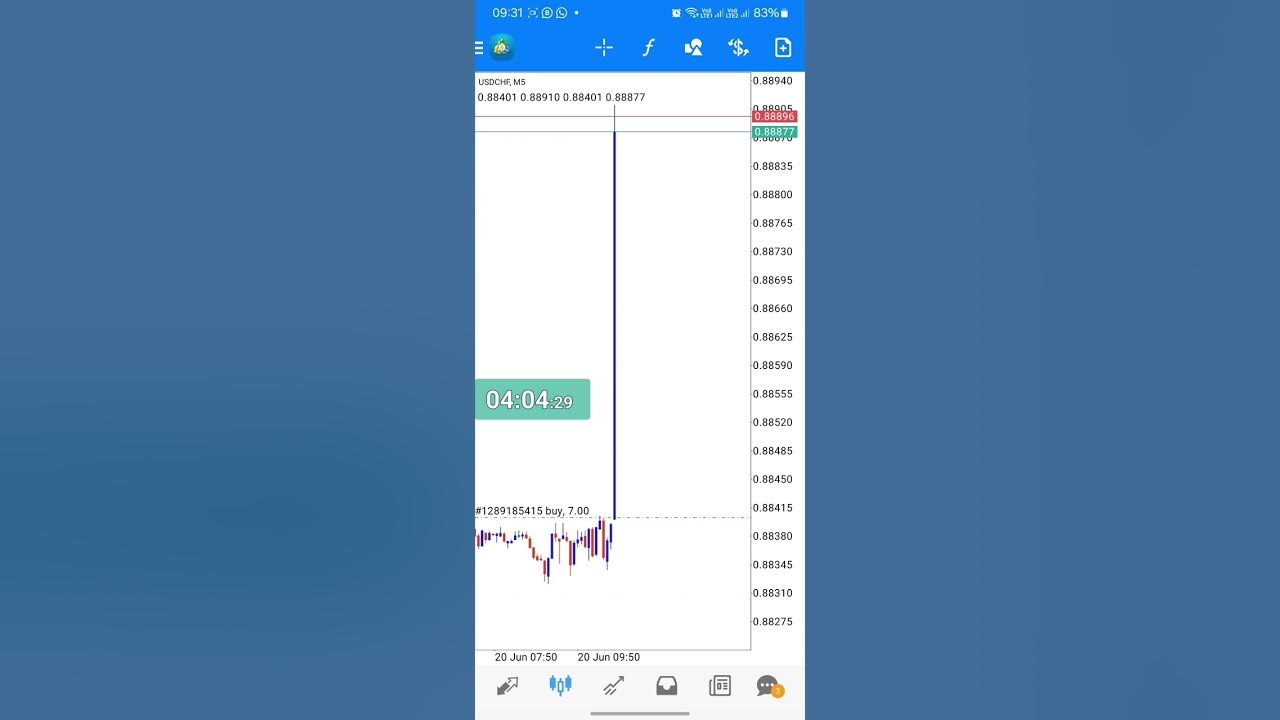Viewport: 1280px width, 720px height.
Task: Enable the crosshair cursor tool
Action: coord(604,47)
